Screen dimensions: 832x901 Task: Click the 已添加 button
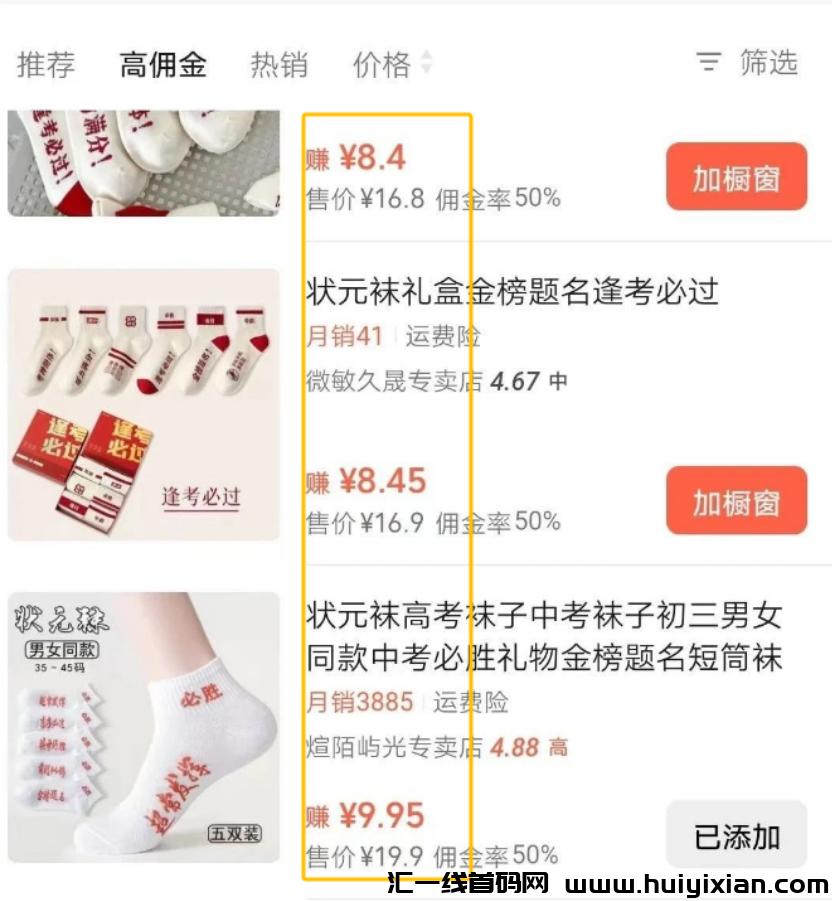point(736,834)
